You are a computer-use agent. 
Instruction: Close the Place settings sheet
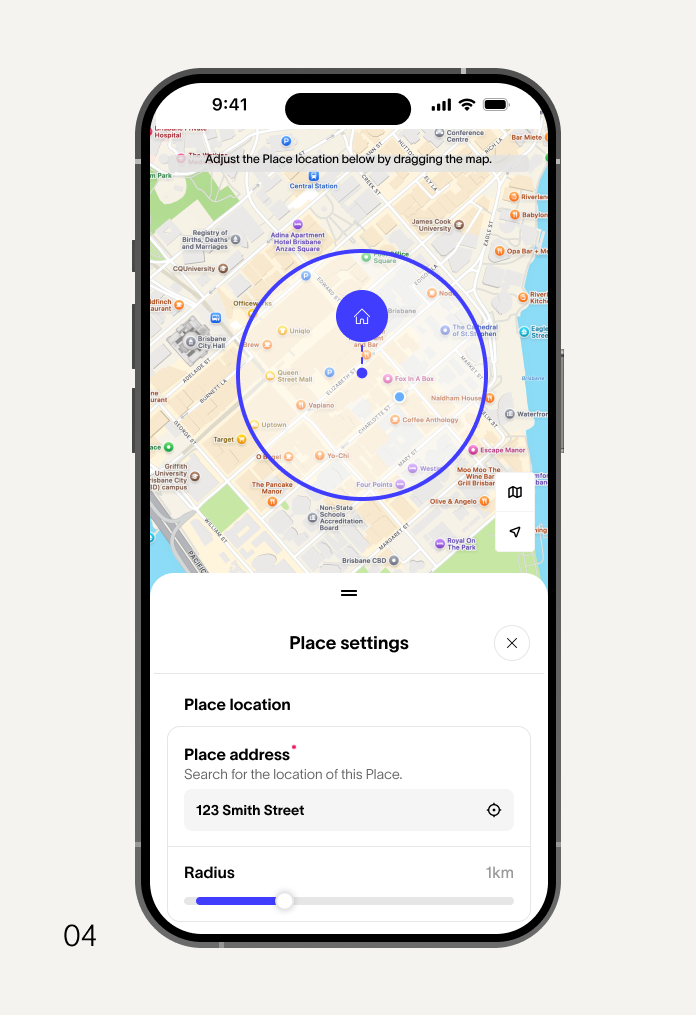tap(512, 643)
